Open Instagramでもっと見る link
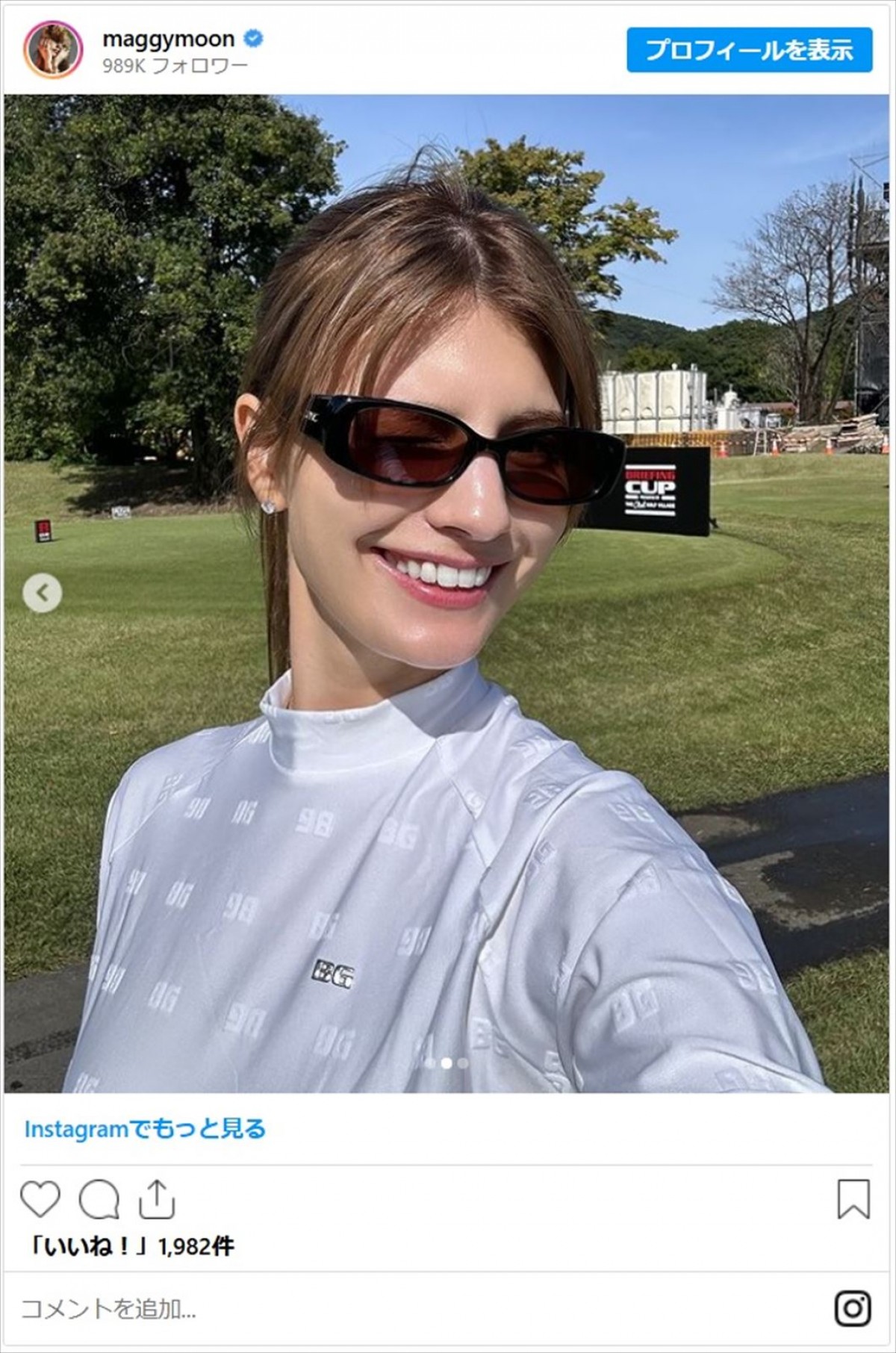The image size is (896, 1353). (x=145, y=1129)
